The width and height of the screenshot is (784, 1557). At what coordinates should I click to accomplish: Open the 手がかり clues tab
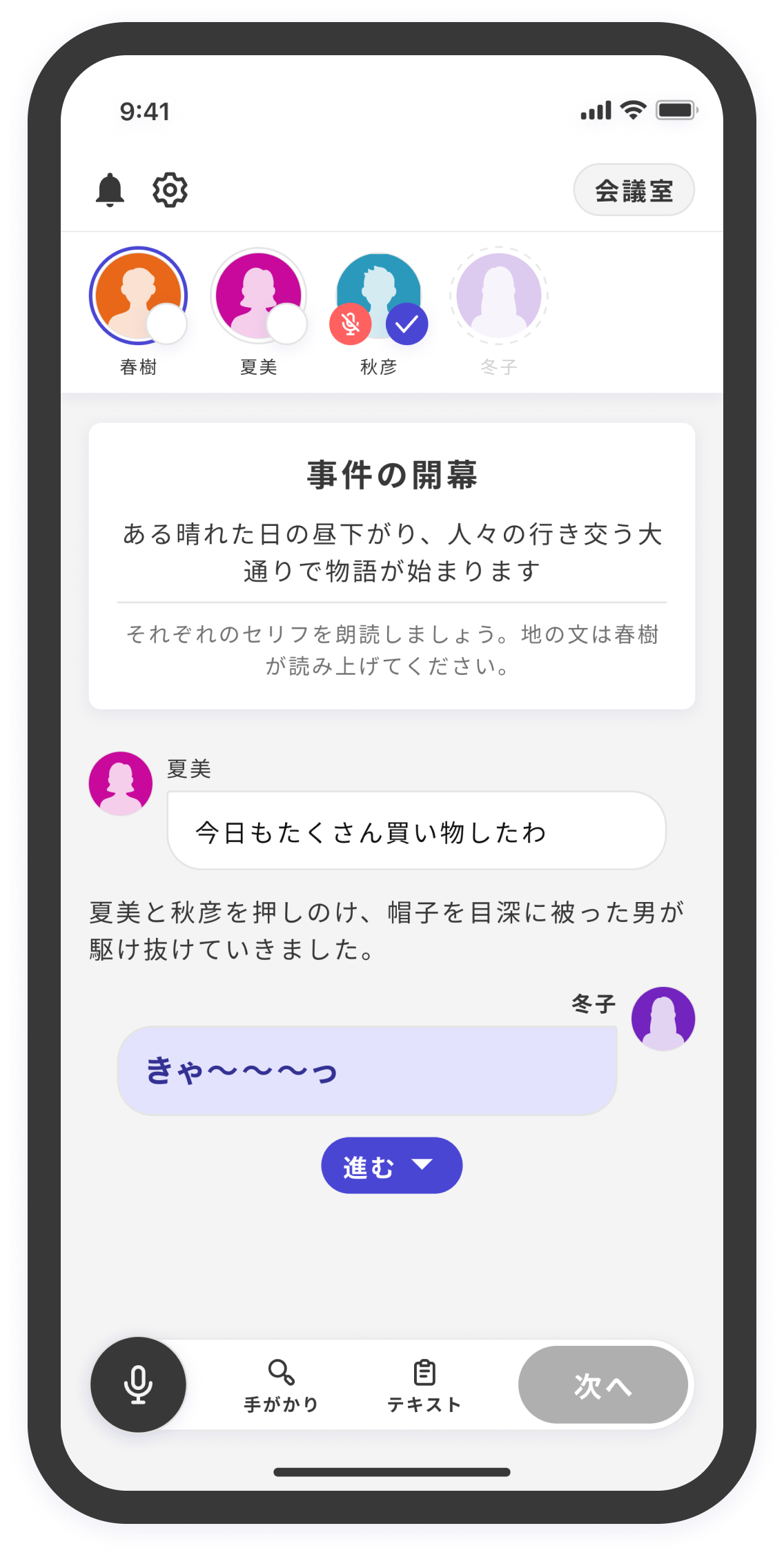[x=281, y=1384]
